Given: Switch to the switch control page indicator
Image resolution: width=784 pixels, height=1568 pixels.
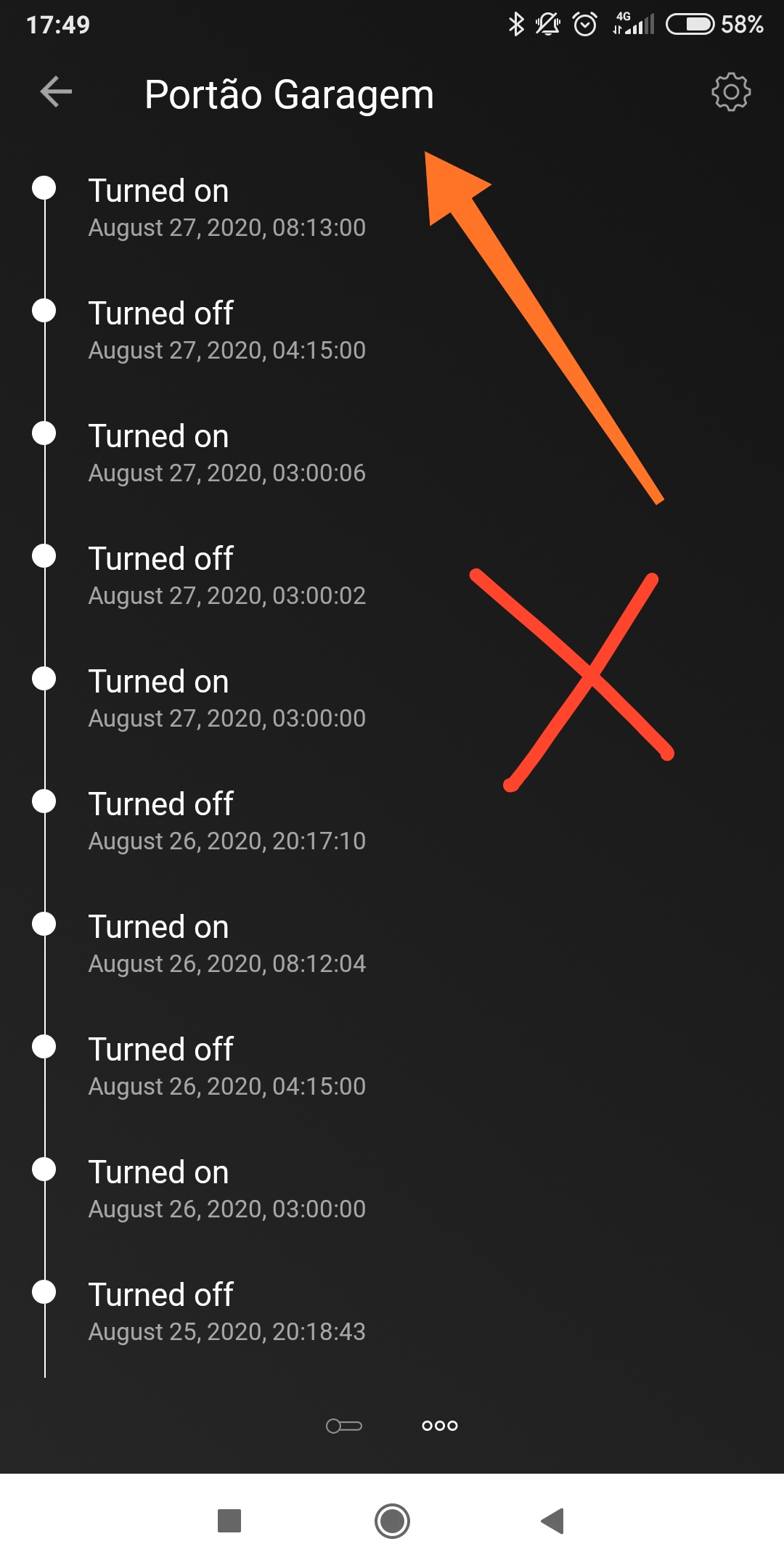Looking at the screenshot, I should tap(344, 1426).
